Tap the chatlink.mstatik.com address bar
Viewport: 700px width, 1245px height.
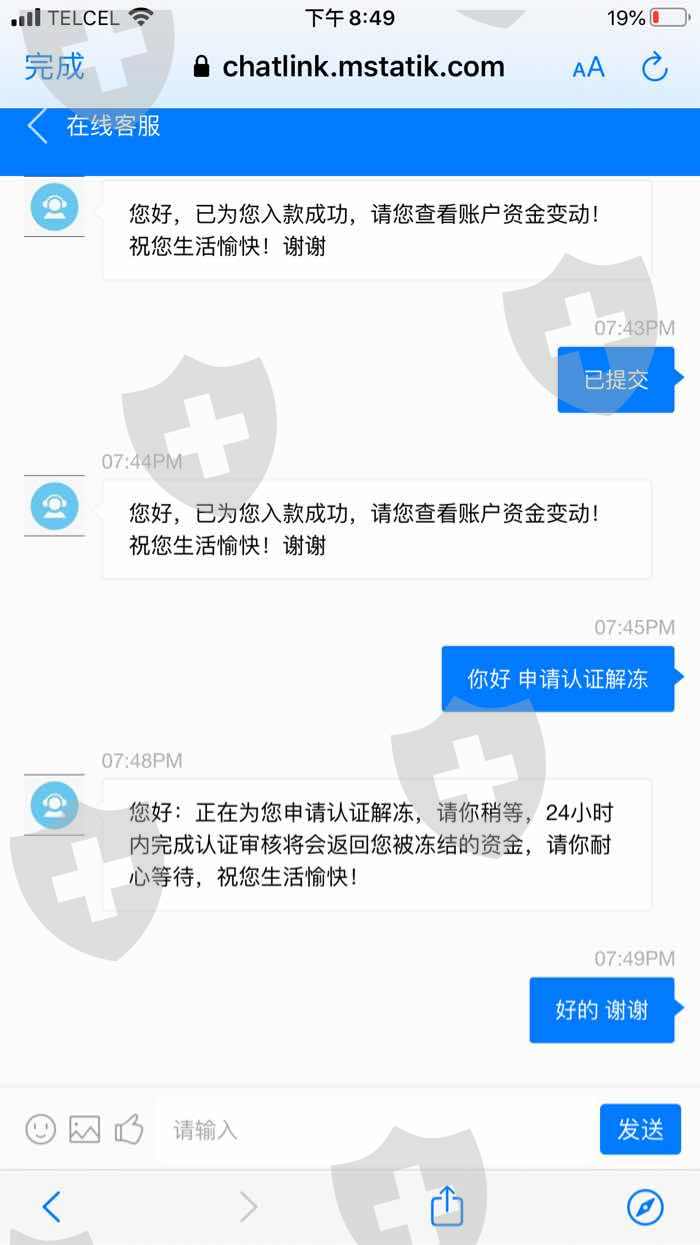[x=349, y=67]
